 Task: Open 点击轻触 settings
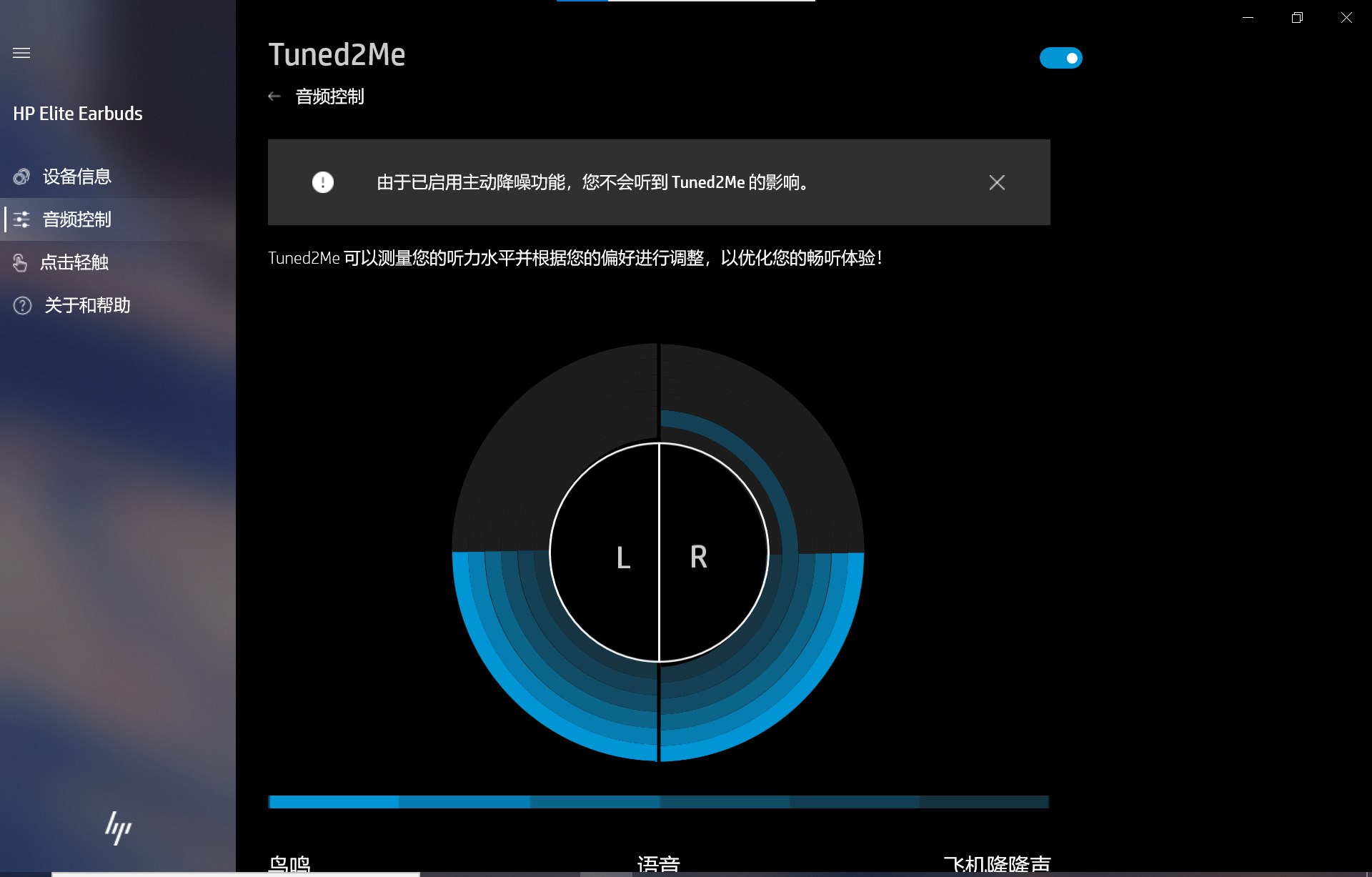[x=74, y=262]
